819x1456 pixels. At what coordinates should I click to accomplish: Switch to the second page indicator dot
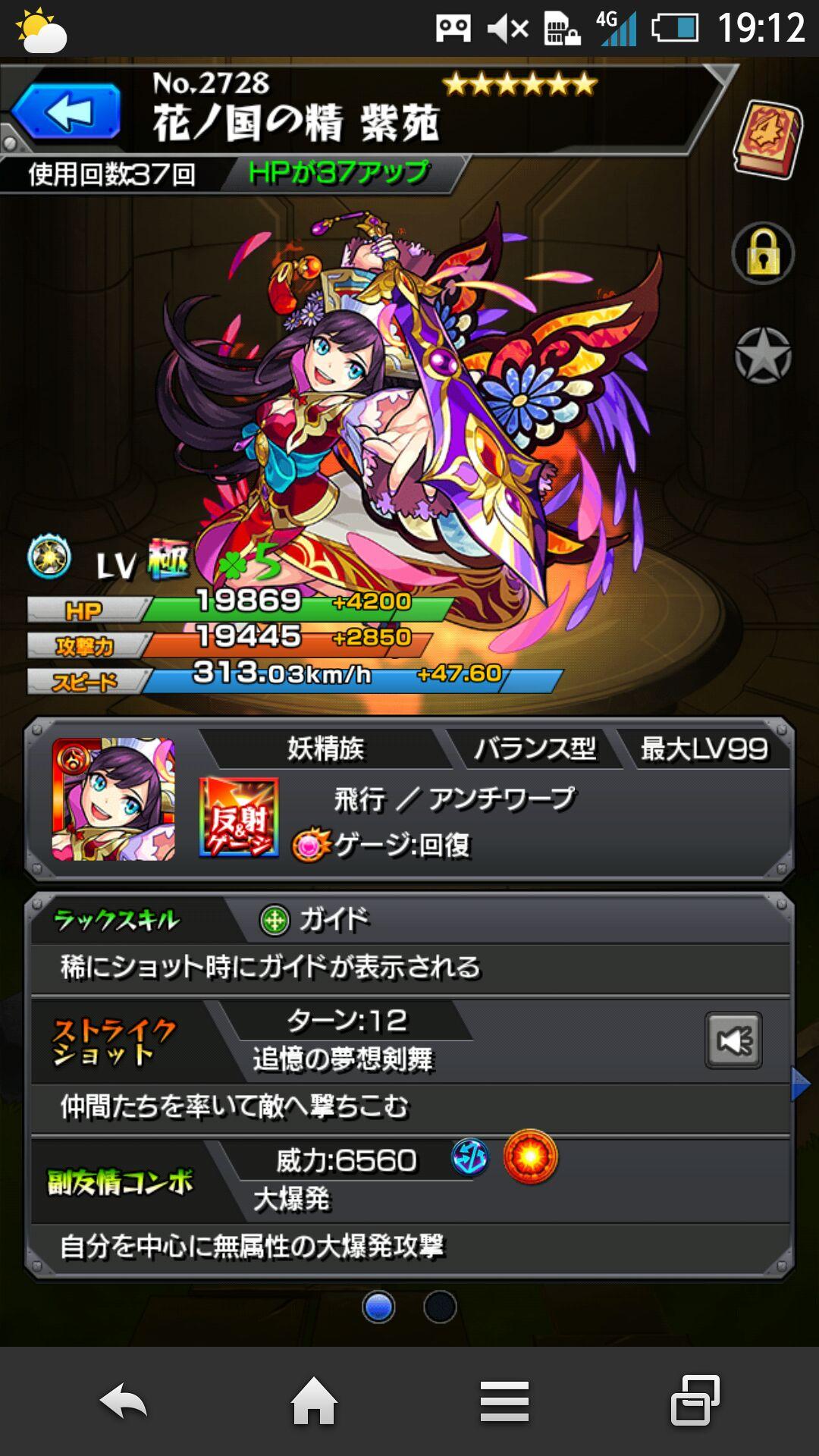coord(440,1307)
